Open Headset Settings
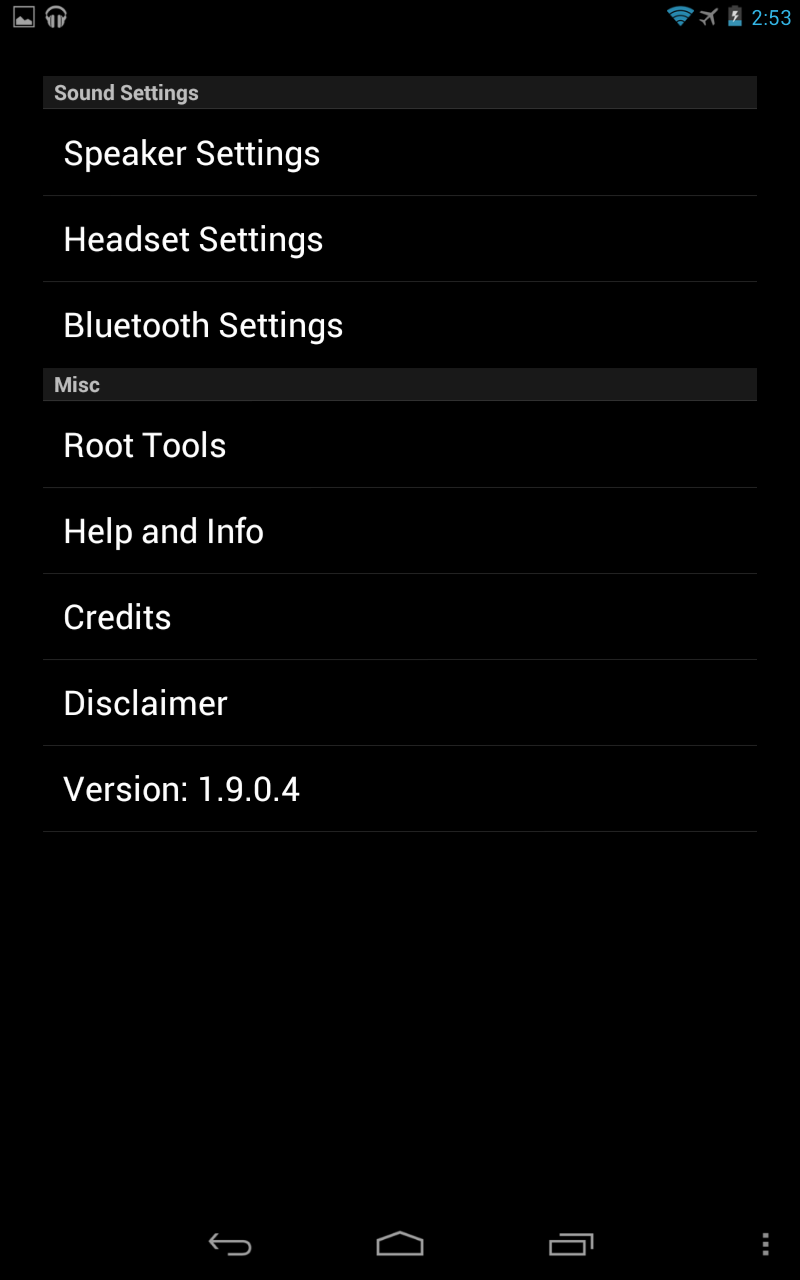Viewport: 800px width, 1280px height. point(400,239)
